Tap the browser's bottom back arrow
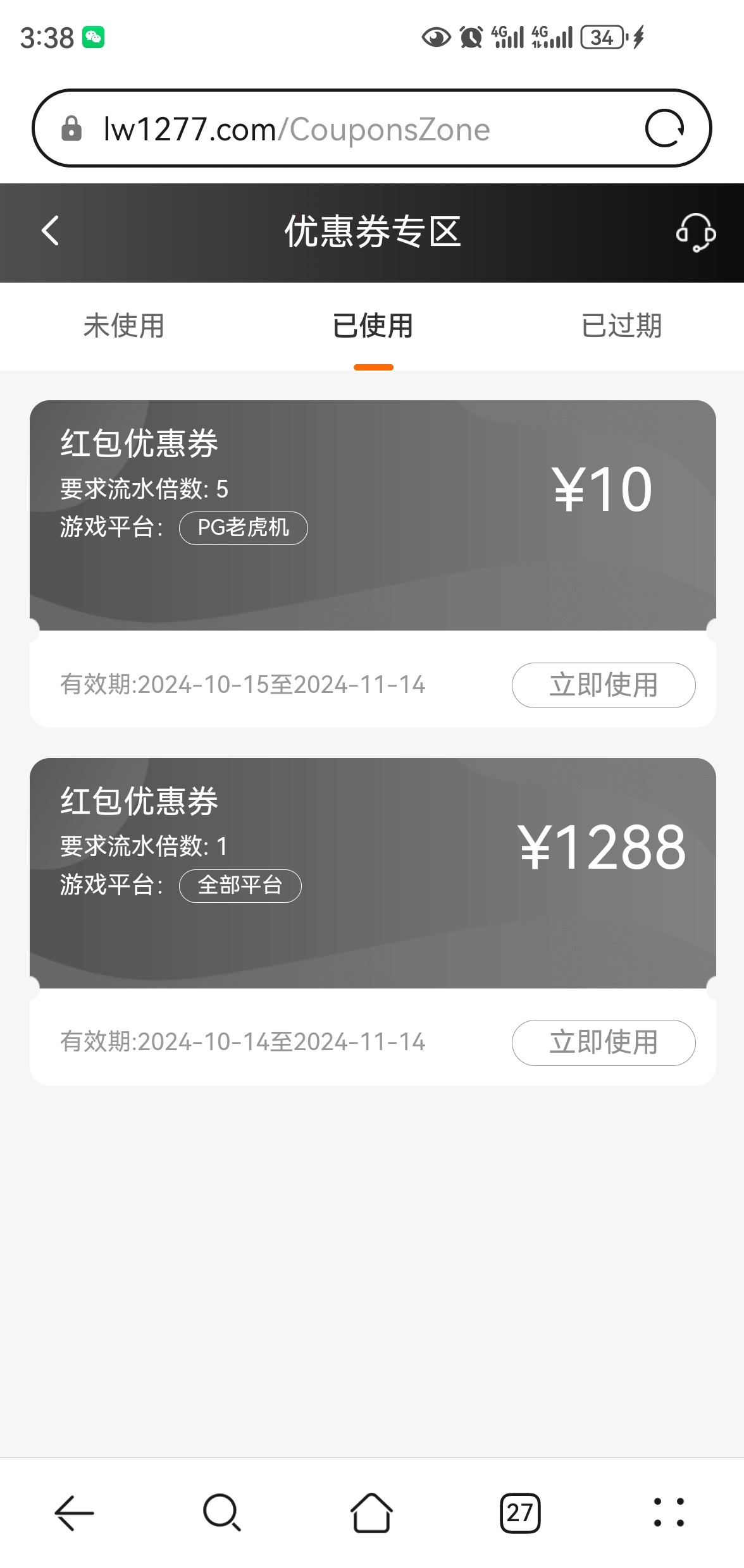This screenshot has height=1568, width=744. coord(74,1513)
